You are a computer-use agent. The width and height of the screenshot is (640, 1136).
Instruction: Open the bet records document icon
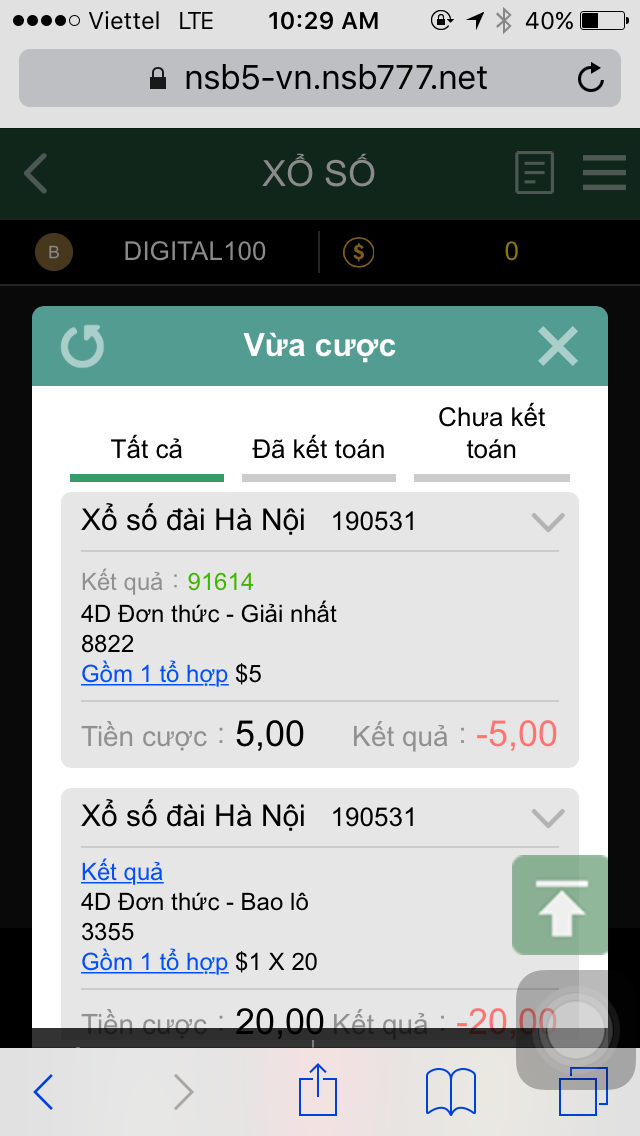pyautogui.click(x=534, y=173)
